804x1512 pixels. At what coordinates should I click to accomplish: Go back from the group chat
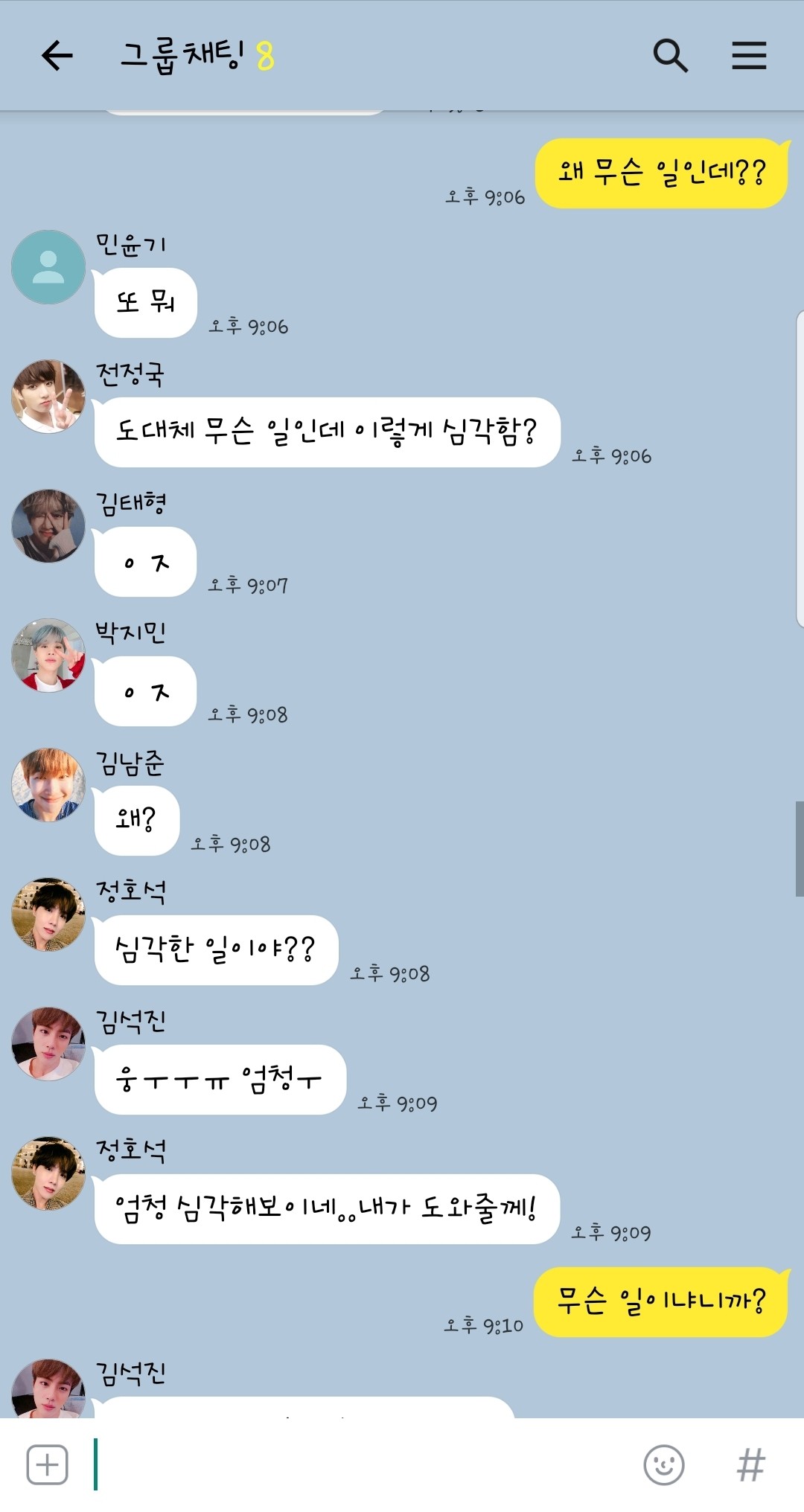click(x=57, y=56)
